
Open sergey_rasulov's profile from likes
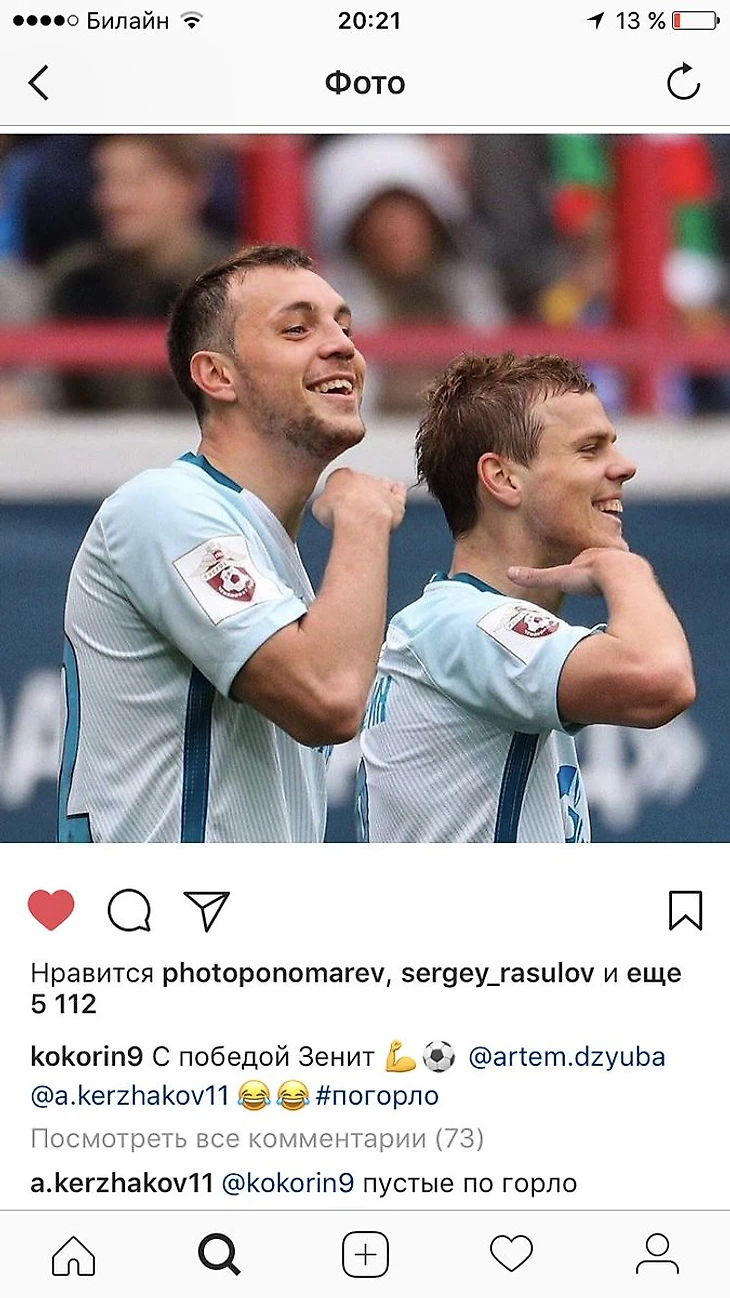click(x=497, y=973)
